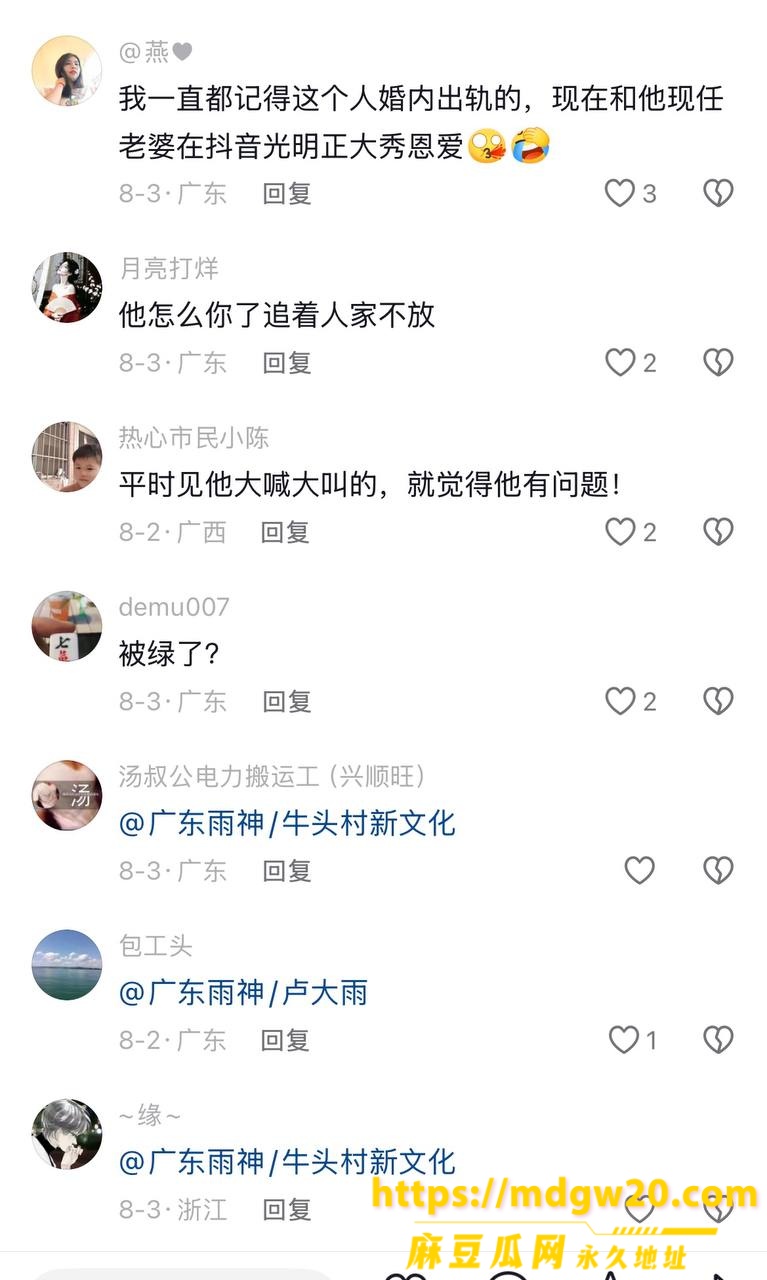
Task: Like 月亮打烊's comment
Action: pos(620,362)
